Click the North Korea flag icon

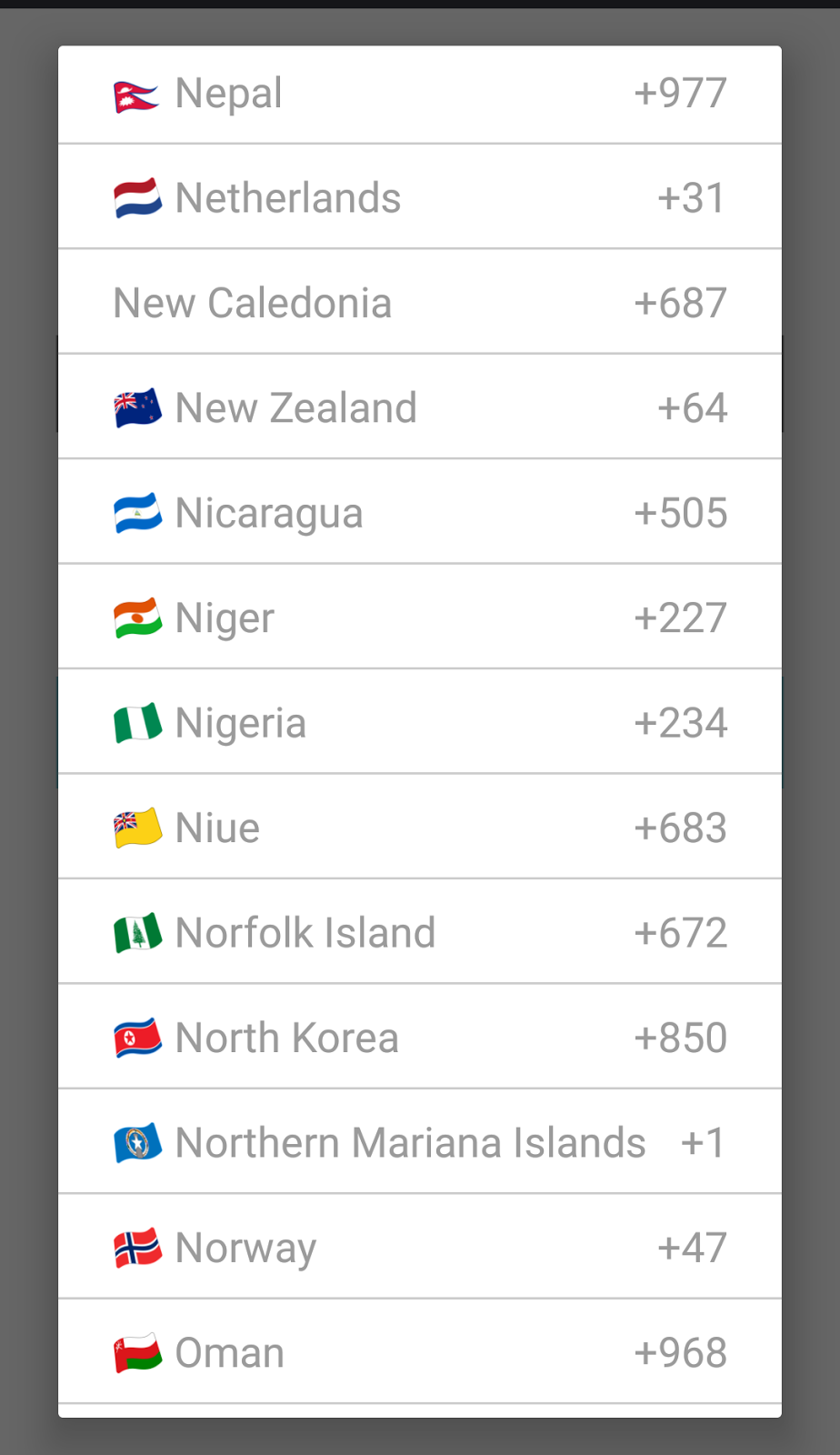point(136,1037)
